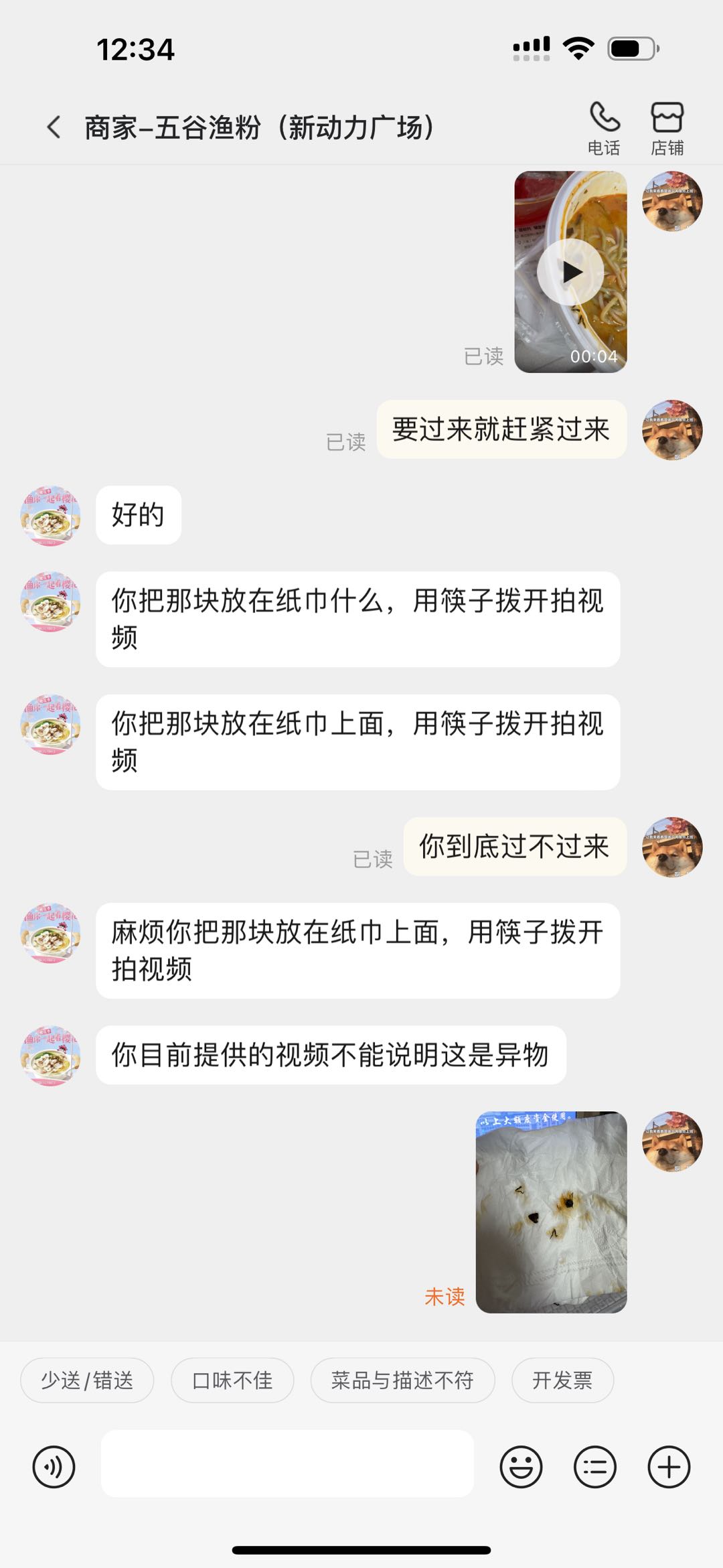723x1568 pixels.
Task: Open the sent tissue photo
Action: pyautogui.click(x=551, y=1212)
